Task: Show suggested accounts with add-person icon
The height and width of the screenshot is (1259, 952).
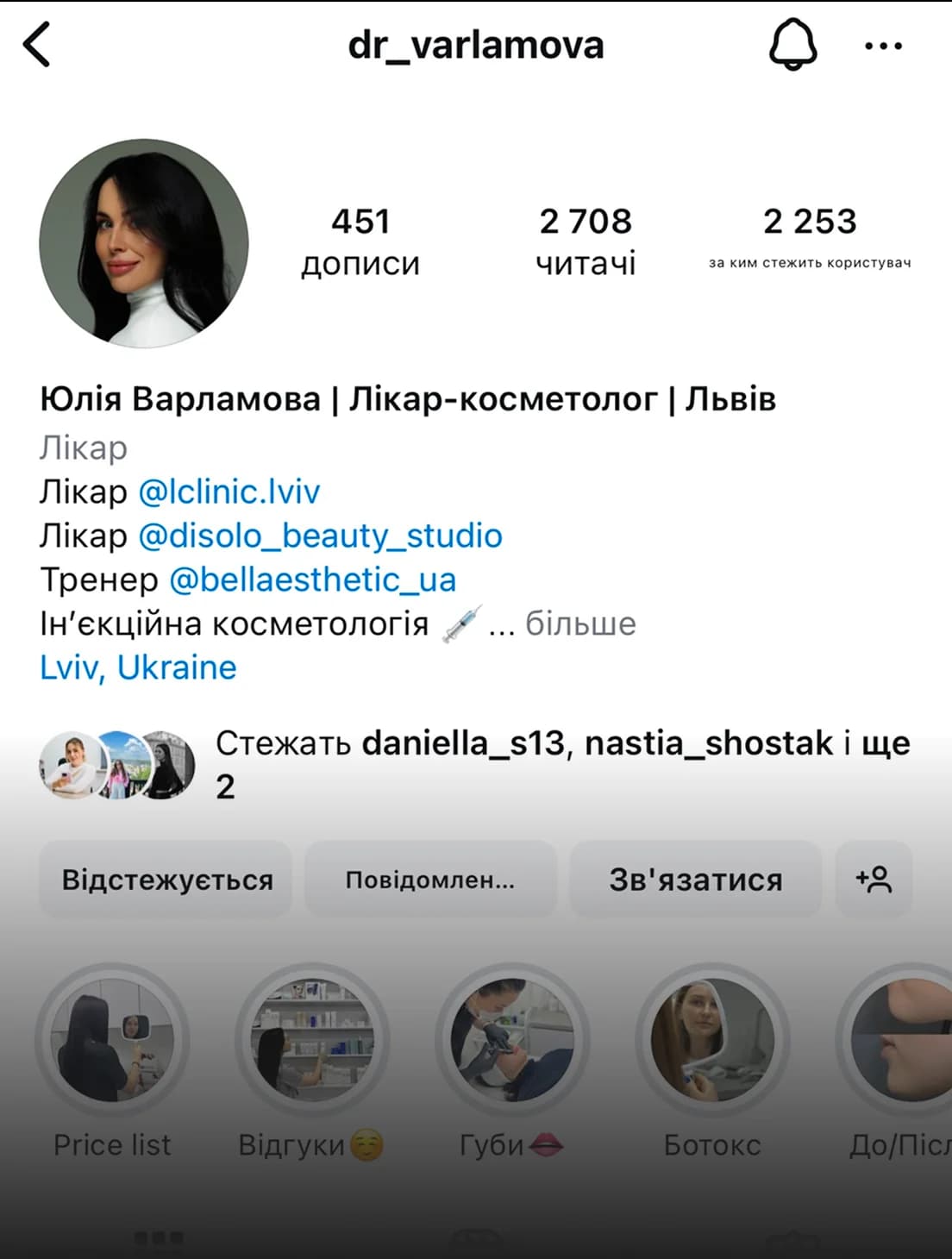Action: tap(874, 880)
